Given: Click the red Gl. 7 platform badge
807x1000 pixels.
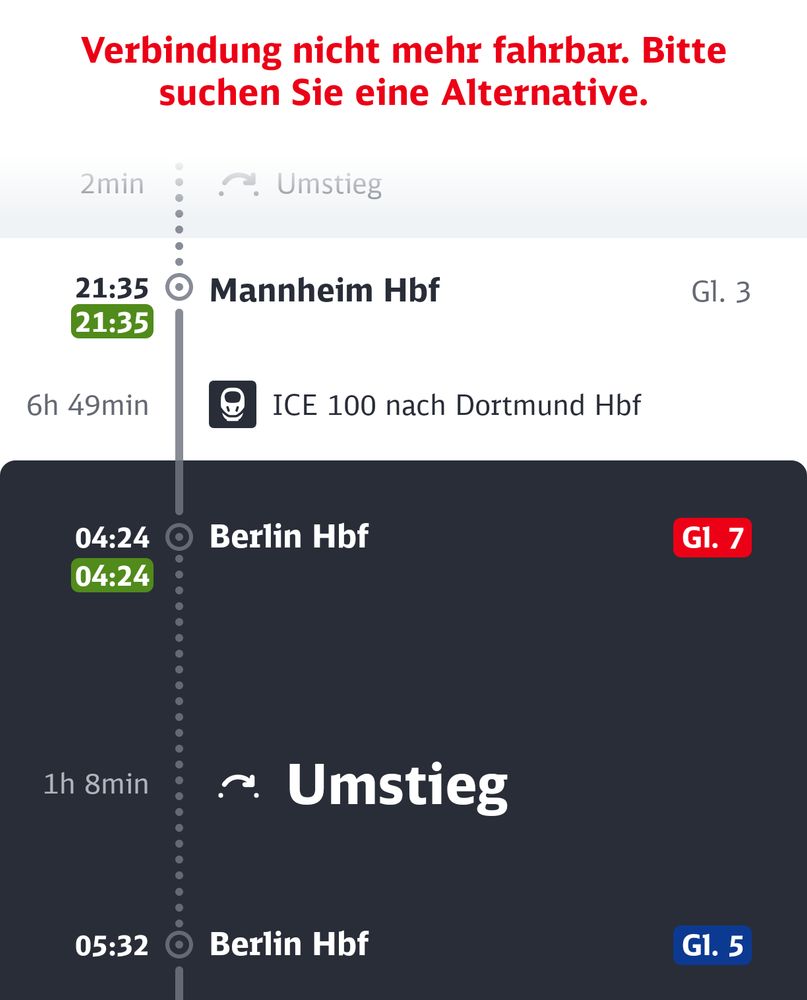Looking at the screenshot, I should coord(713,537).
